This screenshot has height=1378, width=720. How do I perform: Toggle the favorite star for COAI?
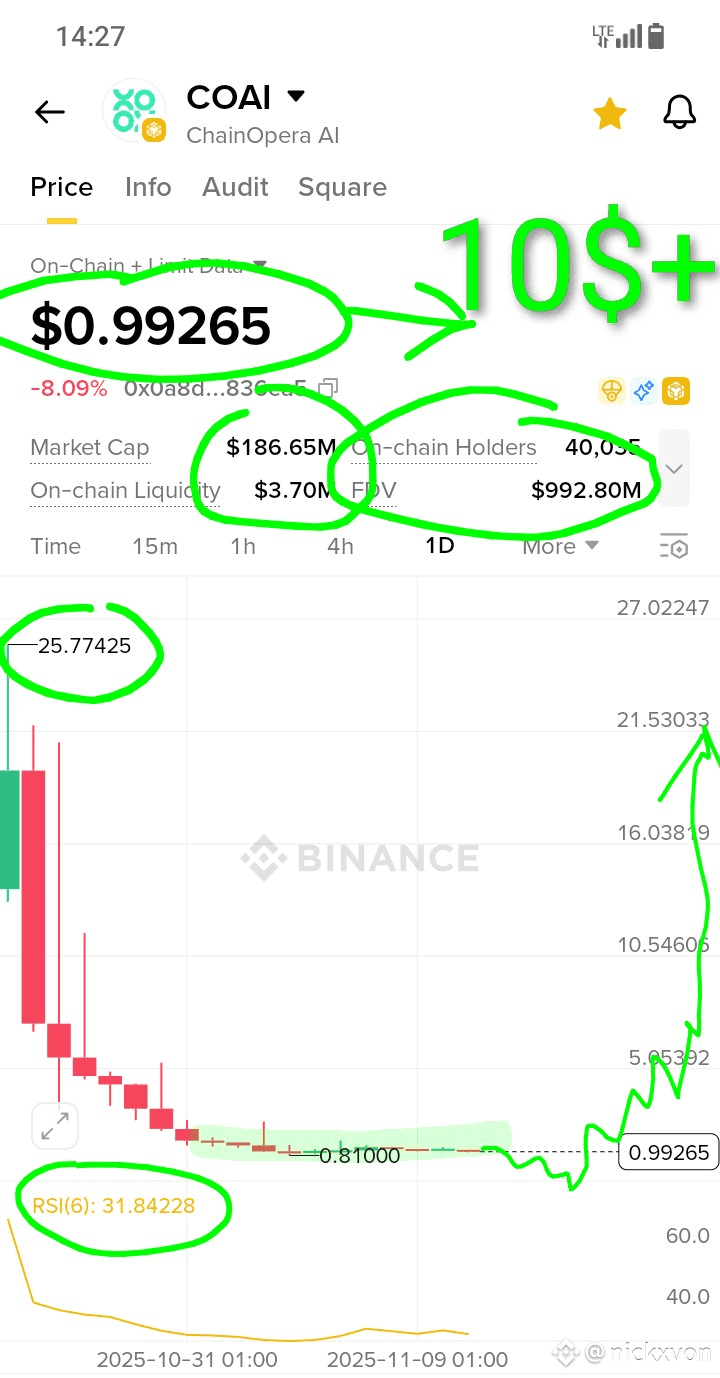(609, 114)
